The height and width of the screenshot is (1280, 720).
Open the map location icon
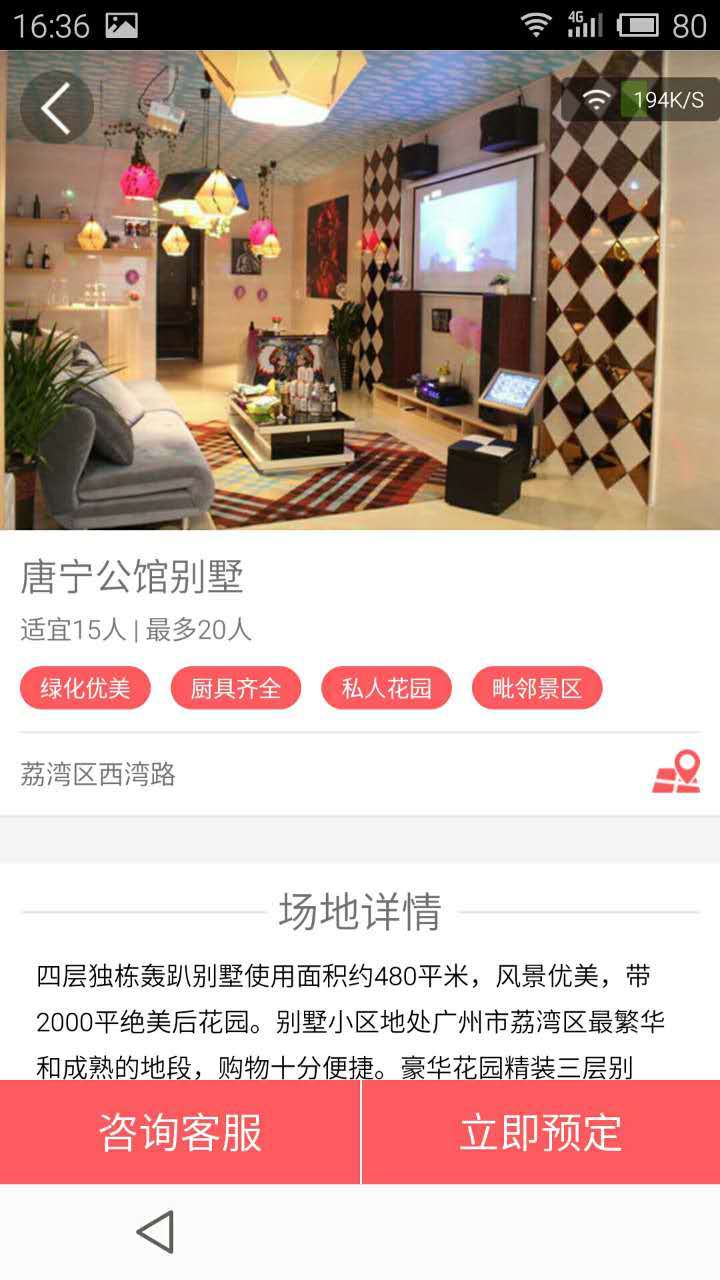676,773
